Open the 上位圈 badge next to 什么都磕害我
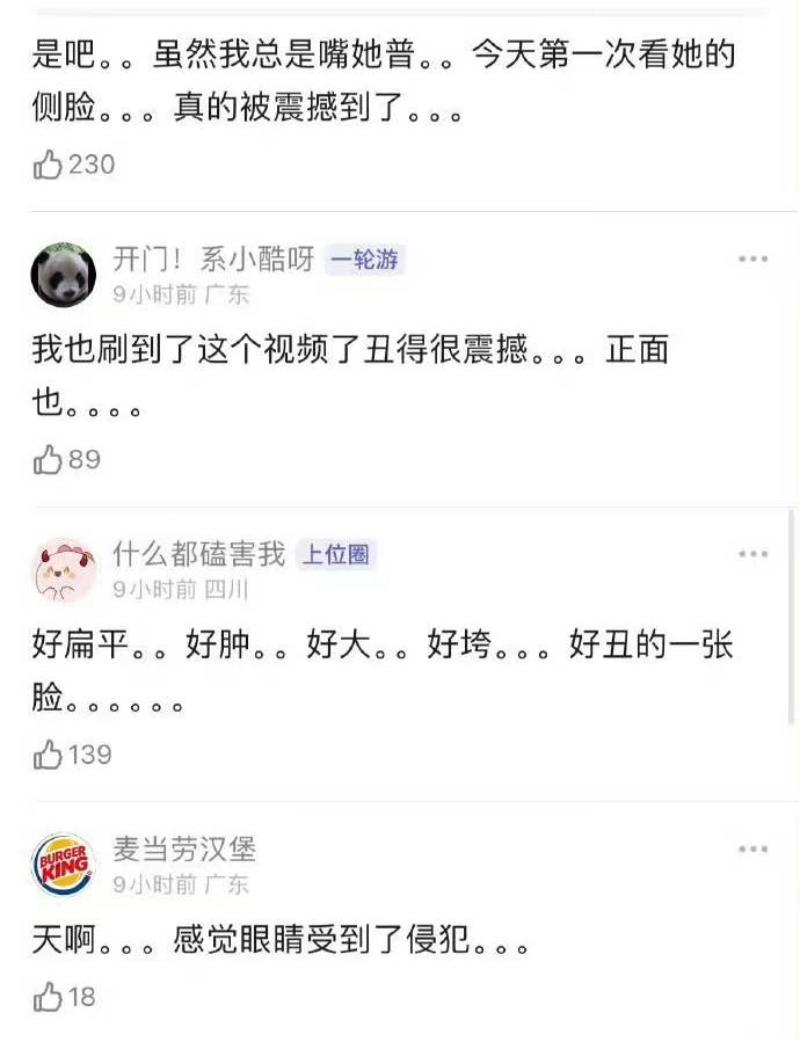Screen dimensions: 800x1042 (336, 555)
